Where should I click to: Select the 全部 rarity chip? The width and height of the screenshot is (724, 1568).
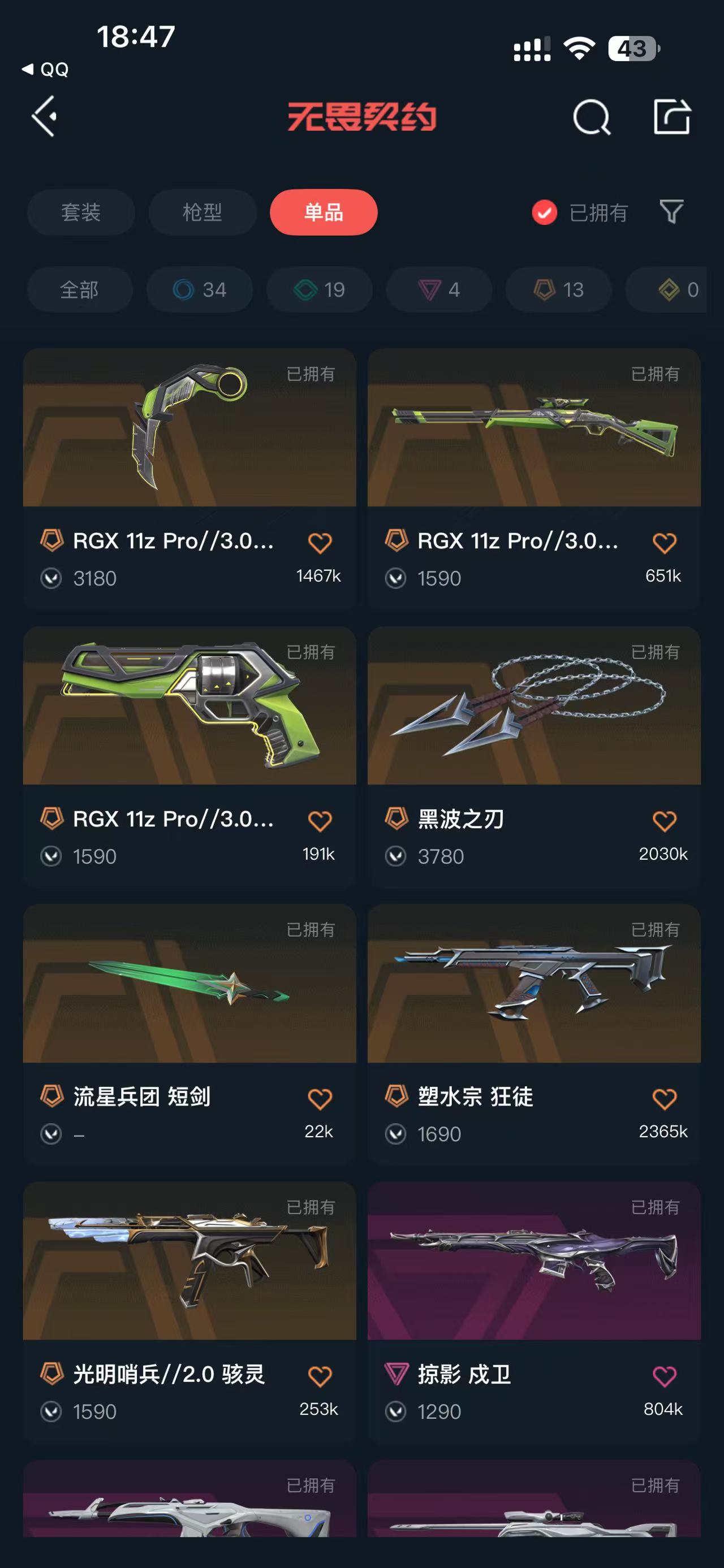point(80,290)
